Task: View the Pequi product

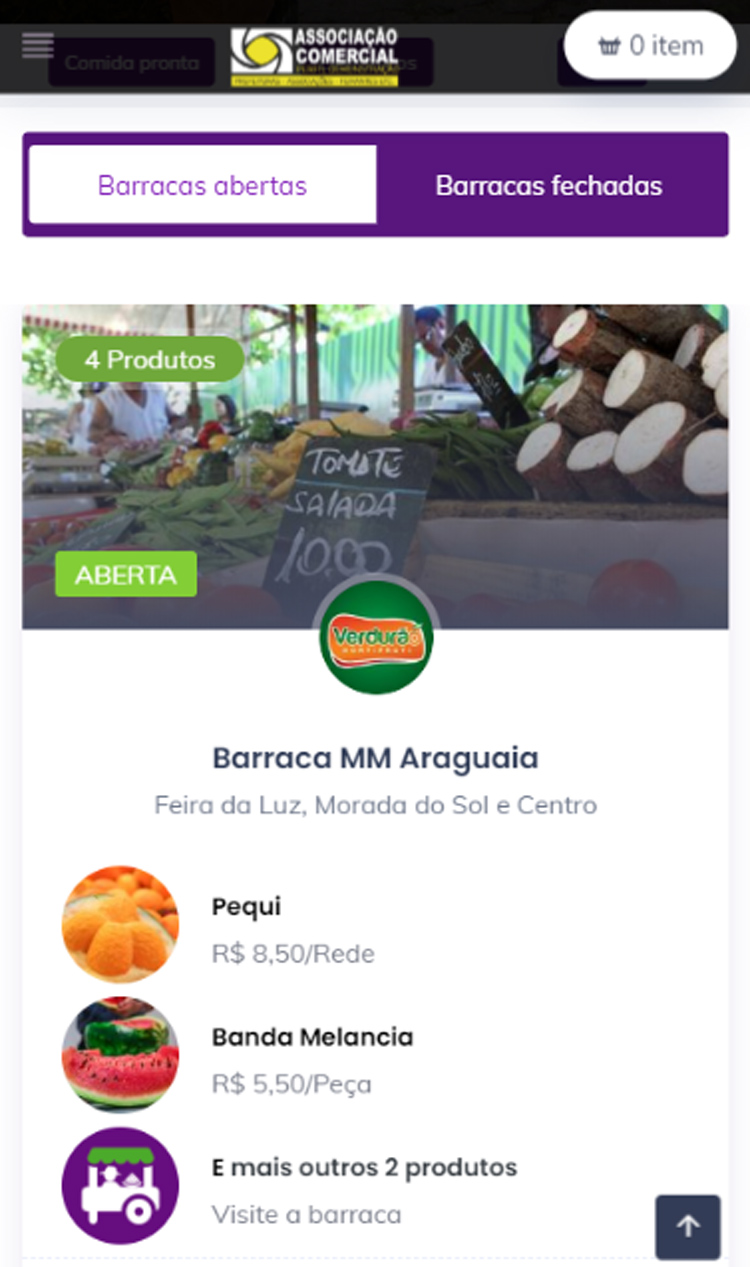Action: [x=246, y=907]
